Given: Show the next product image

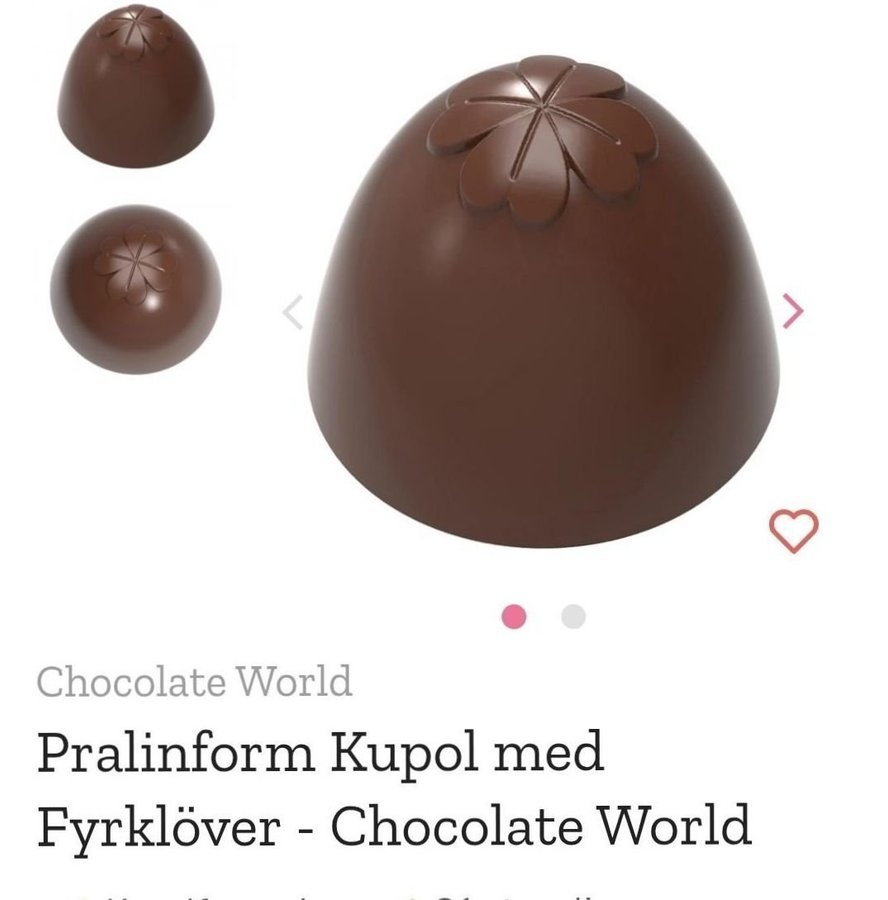Looking at the screenshot, I should click(x=792, y=312).
